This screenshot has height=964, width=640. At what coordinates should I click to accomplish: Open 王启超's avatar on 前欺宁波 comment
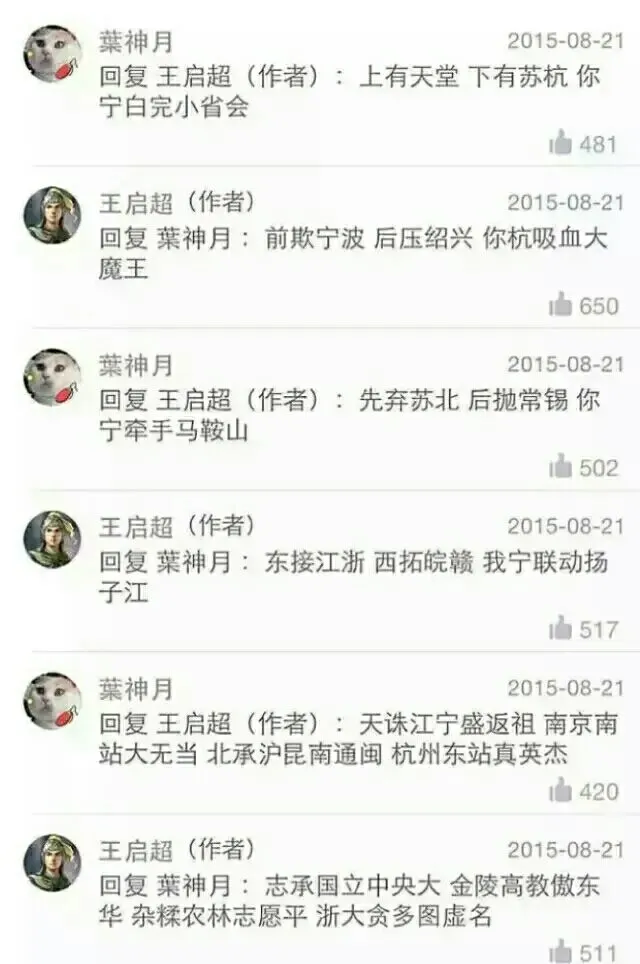pos(52,215)
